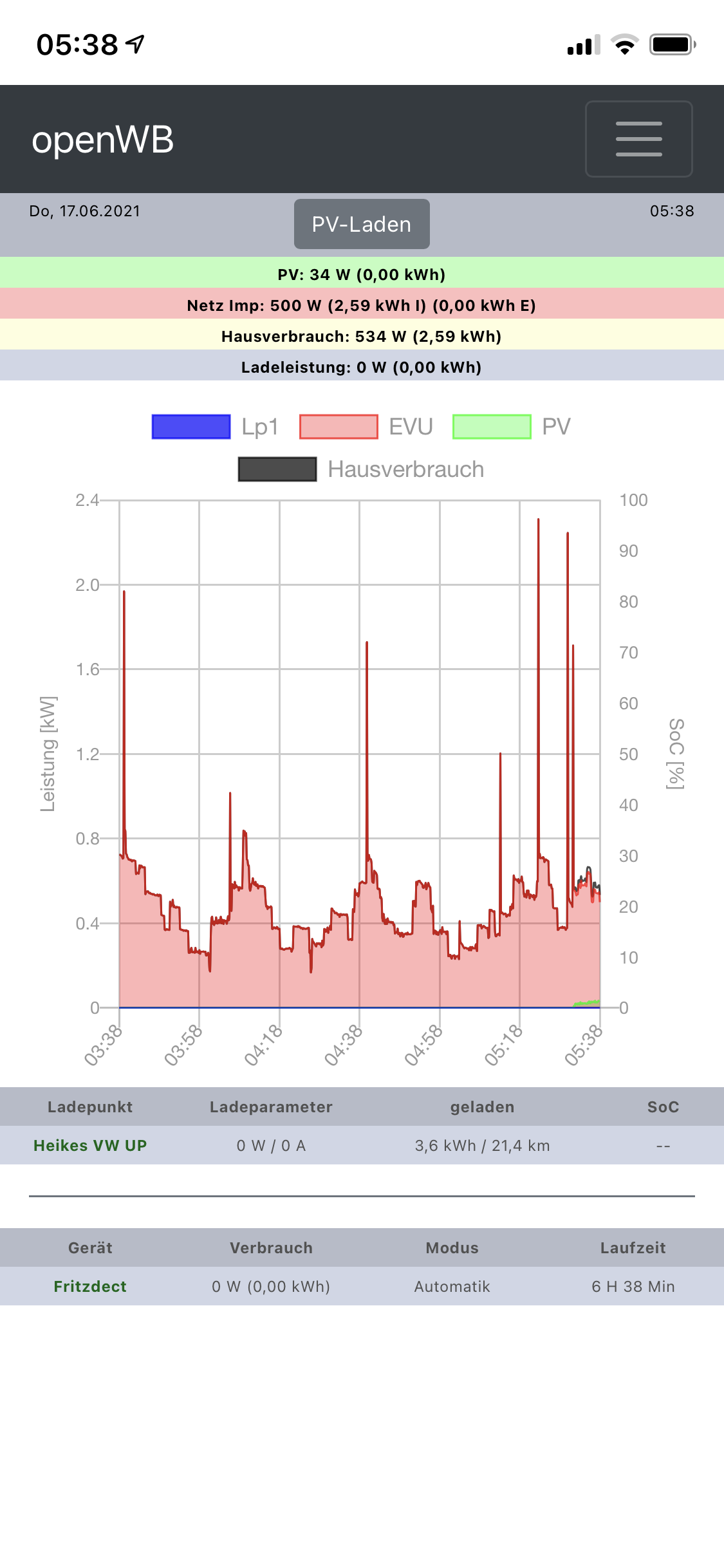The image size is (724, 1568).
Task: Tap the PV-Laden charge mode button
Action: click(362, 224)
